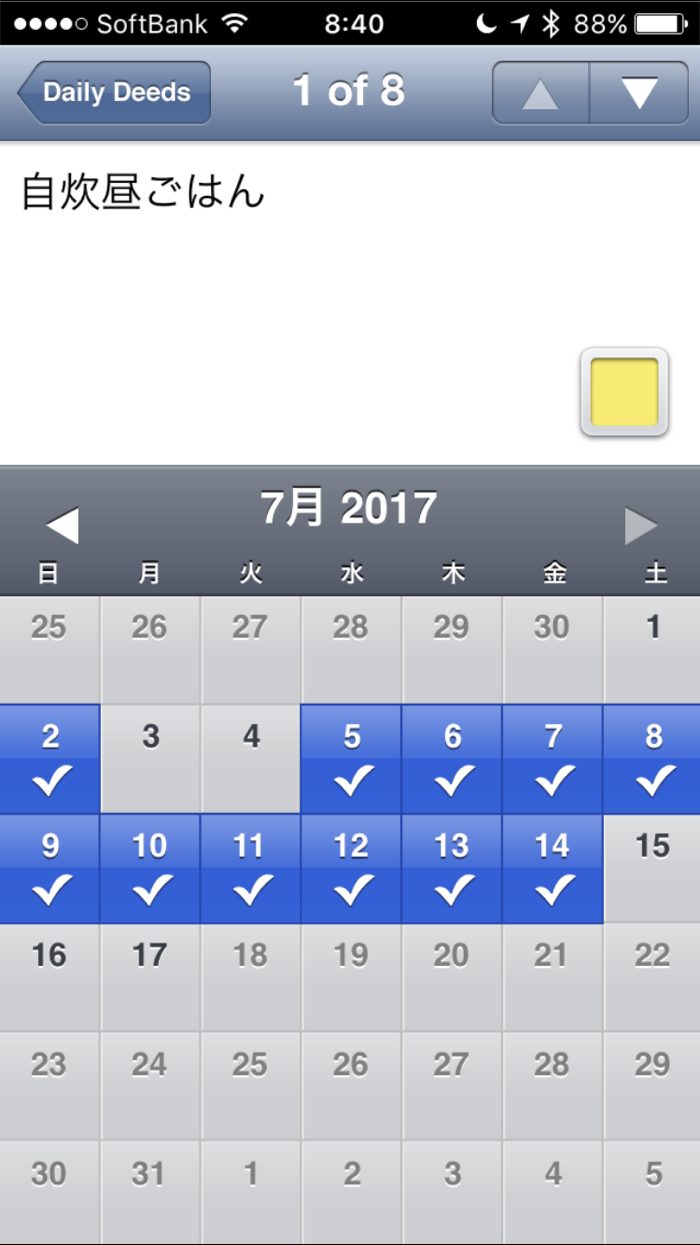
Task: Uncheck July 14 in calendar
Action: click(x=552, y=868)
